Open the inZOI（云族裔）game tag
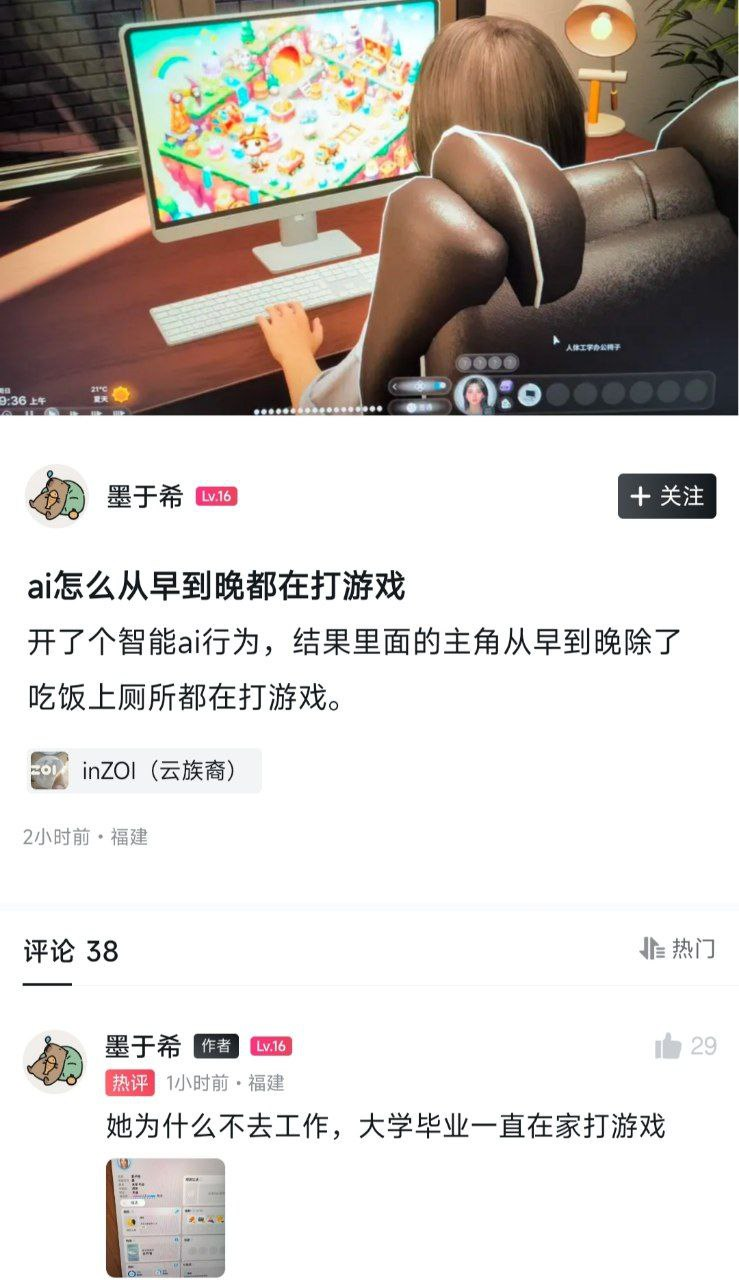Screen dimensions: 739x1280 point(145,771)
